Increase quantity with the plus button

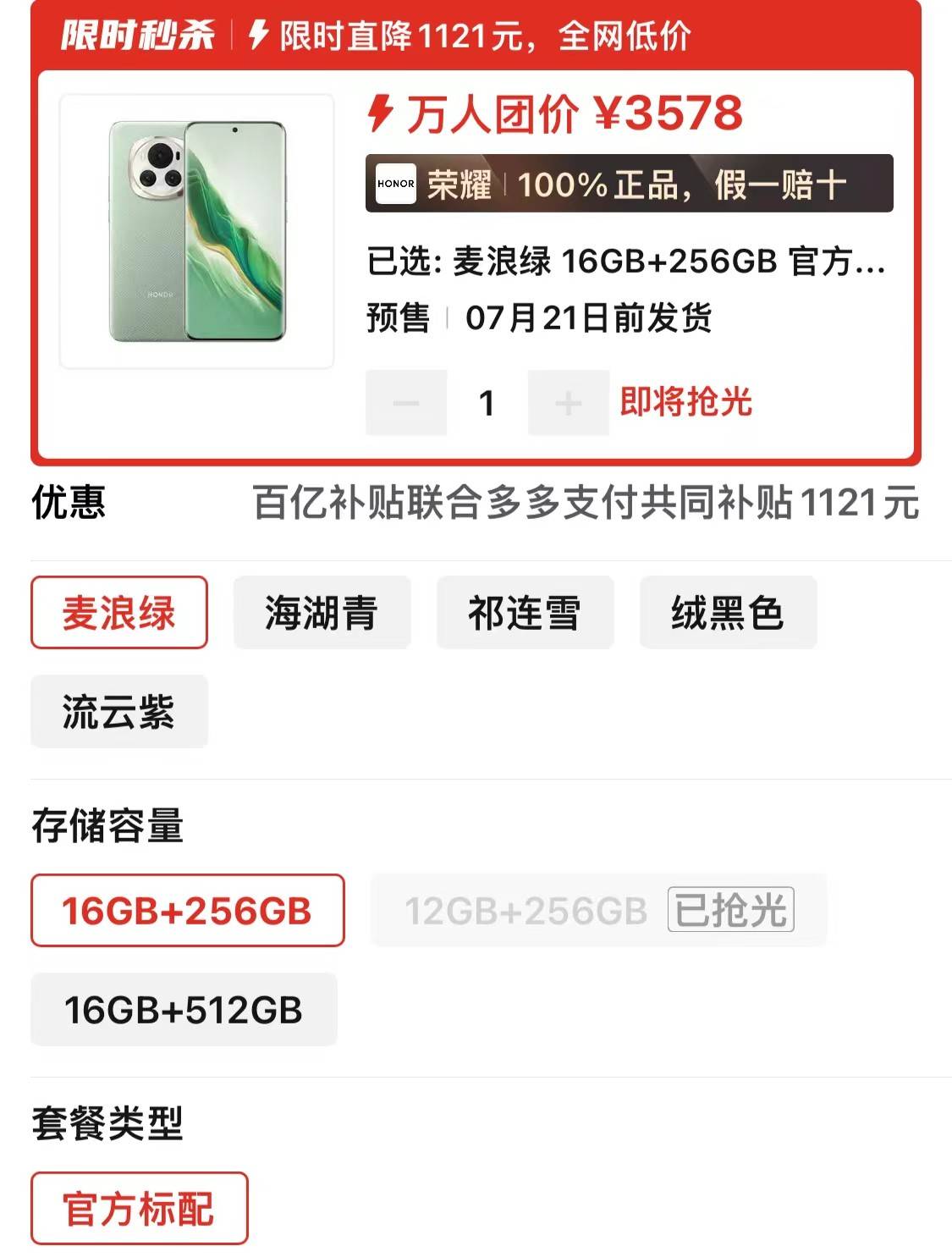coord(568,403)
